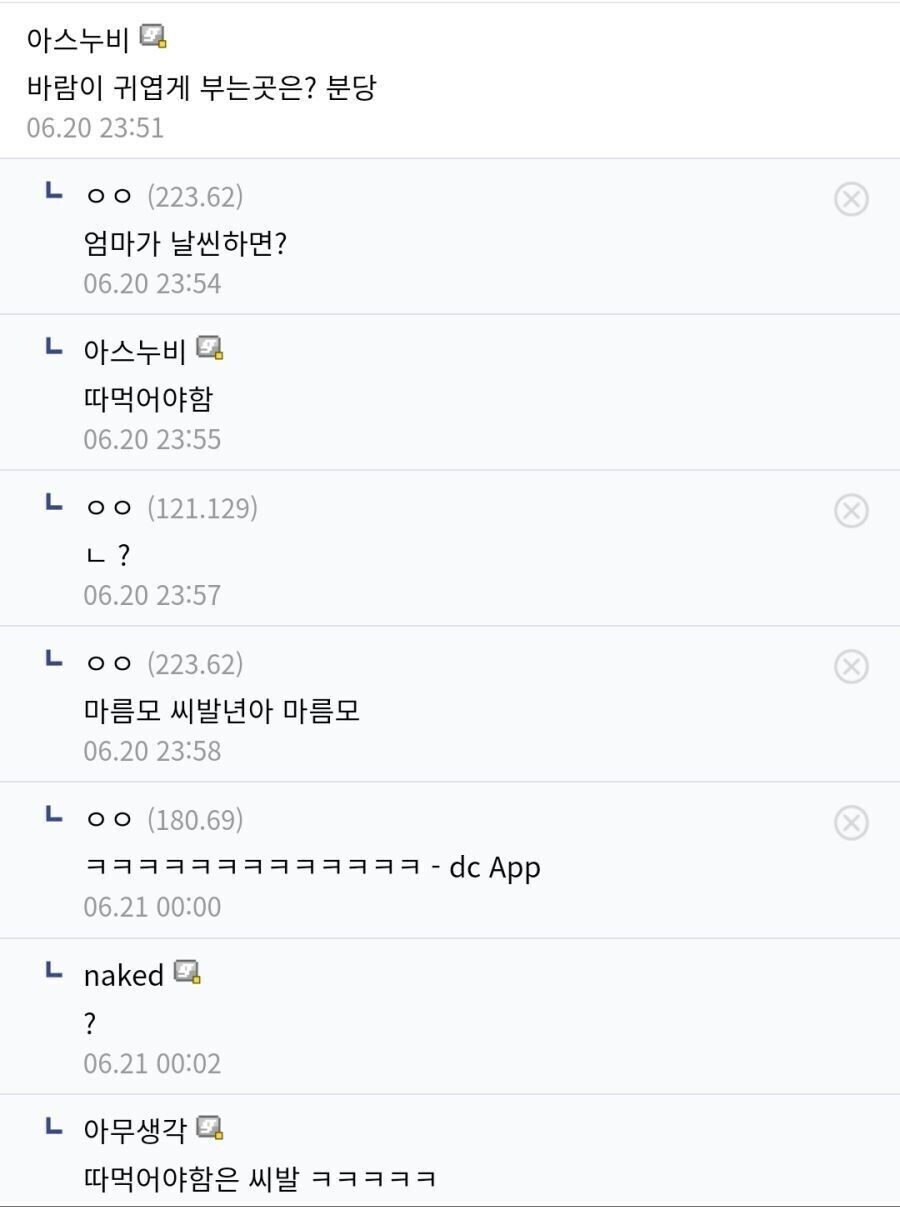Delete the '마름모 씨발년아' comment
The height and width of the screenshot is (1207, 900).
click(849, 667)
